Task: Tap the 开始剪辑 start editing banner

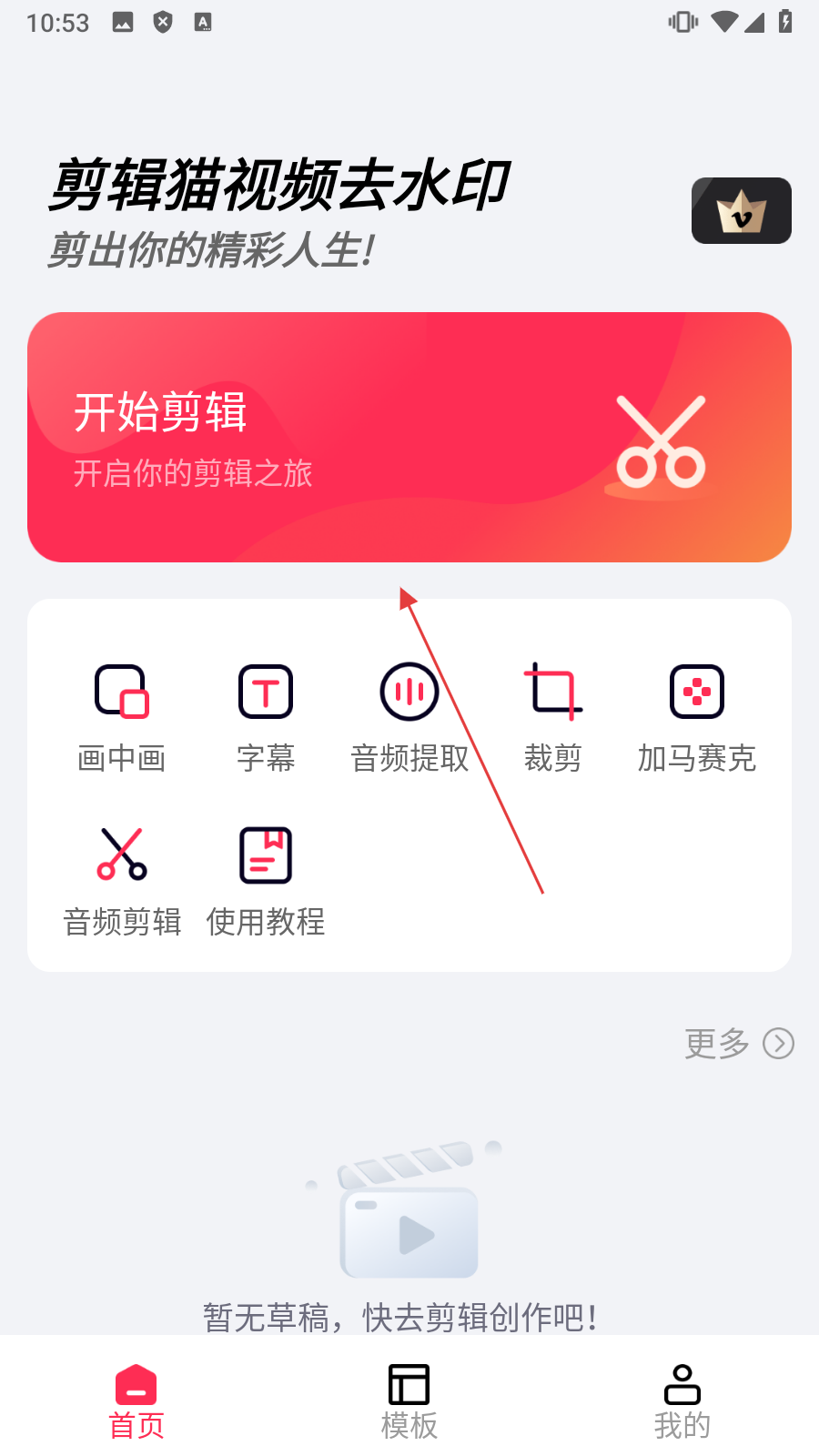Action: point(409,437)
